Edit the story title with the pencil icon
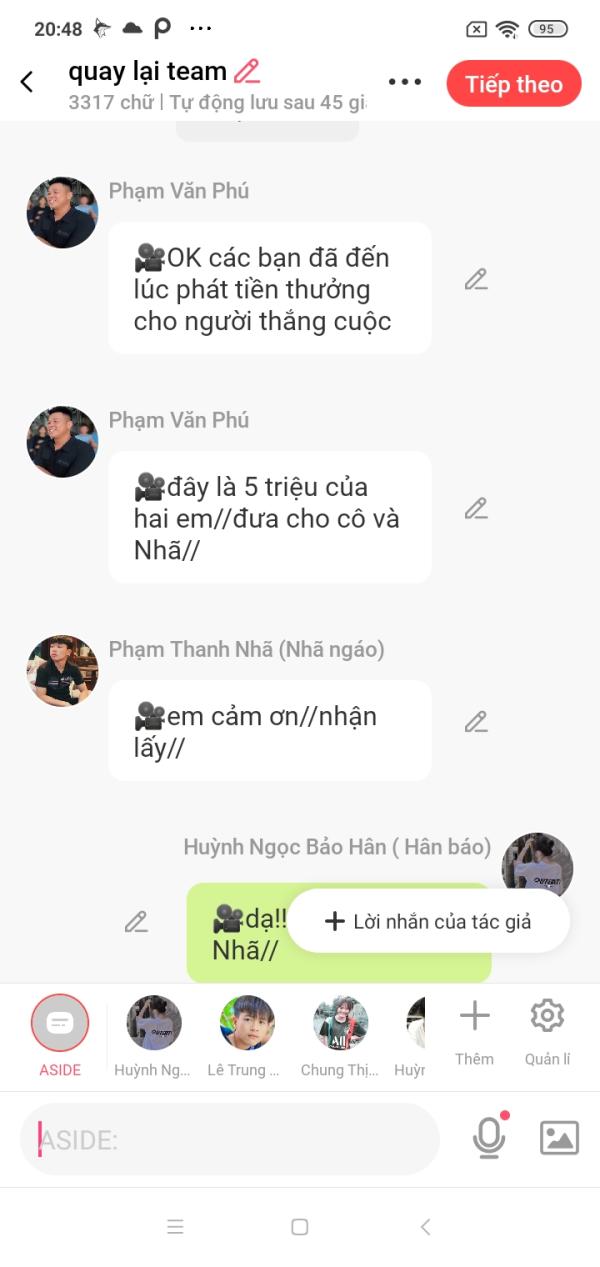 point(246,71)
